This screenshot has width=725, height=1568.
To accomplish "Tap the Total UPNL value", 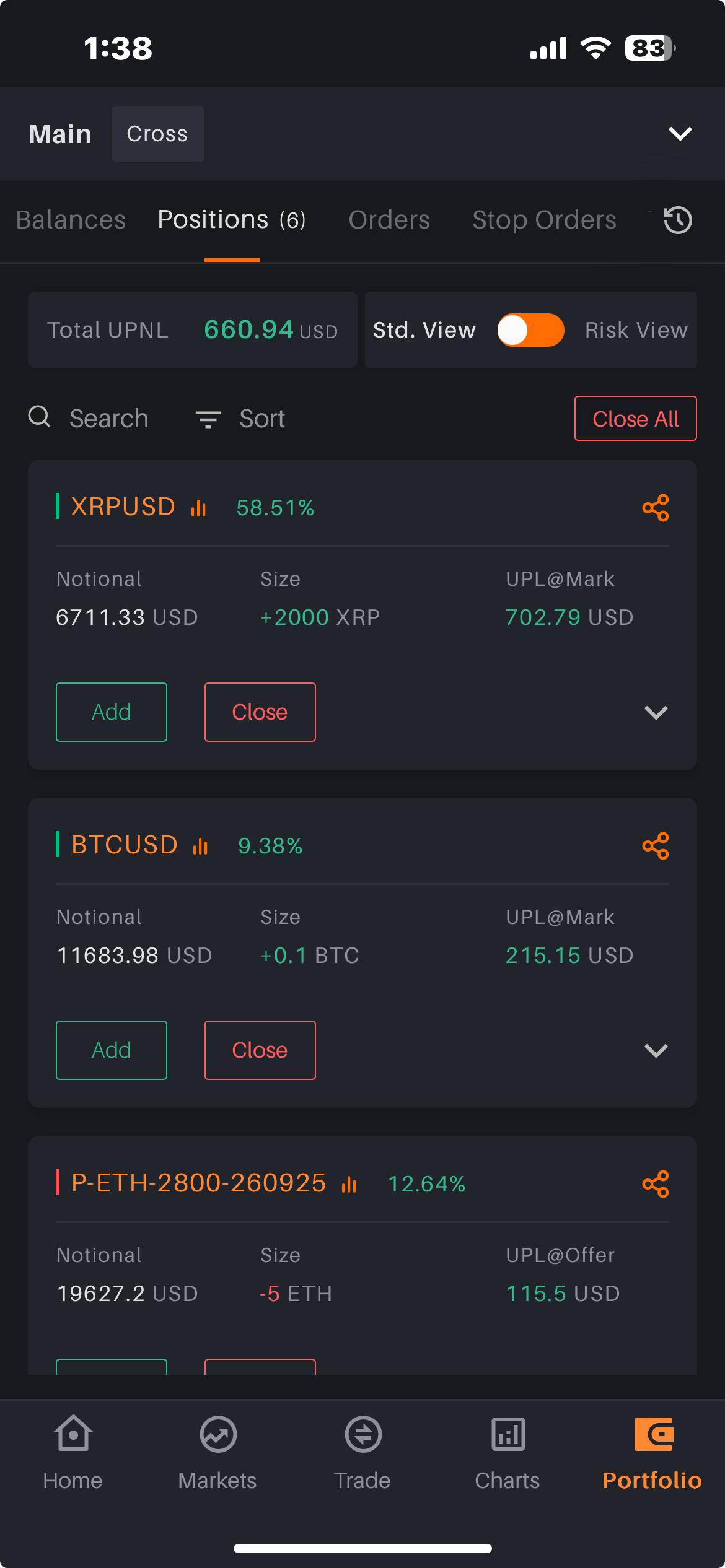I will coord(250,329).
